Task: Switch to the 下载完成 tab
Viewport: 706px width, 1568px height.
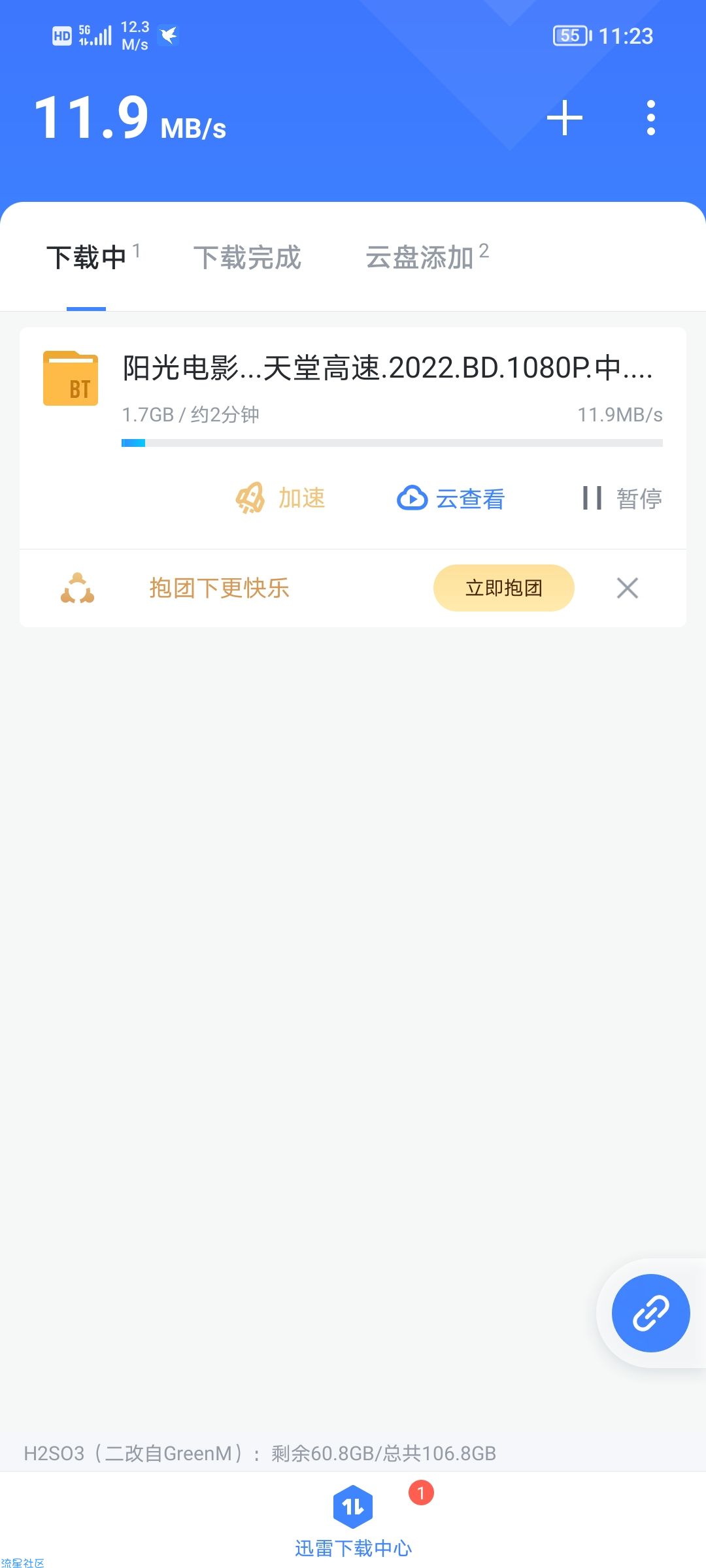Action: tap(247, 257)
